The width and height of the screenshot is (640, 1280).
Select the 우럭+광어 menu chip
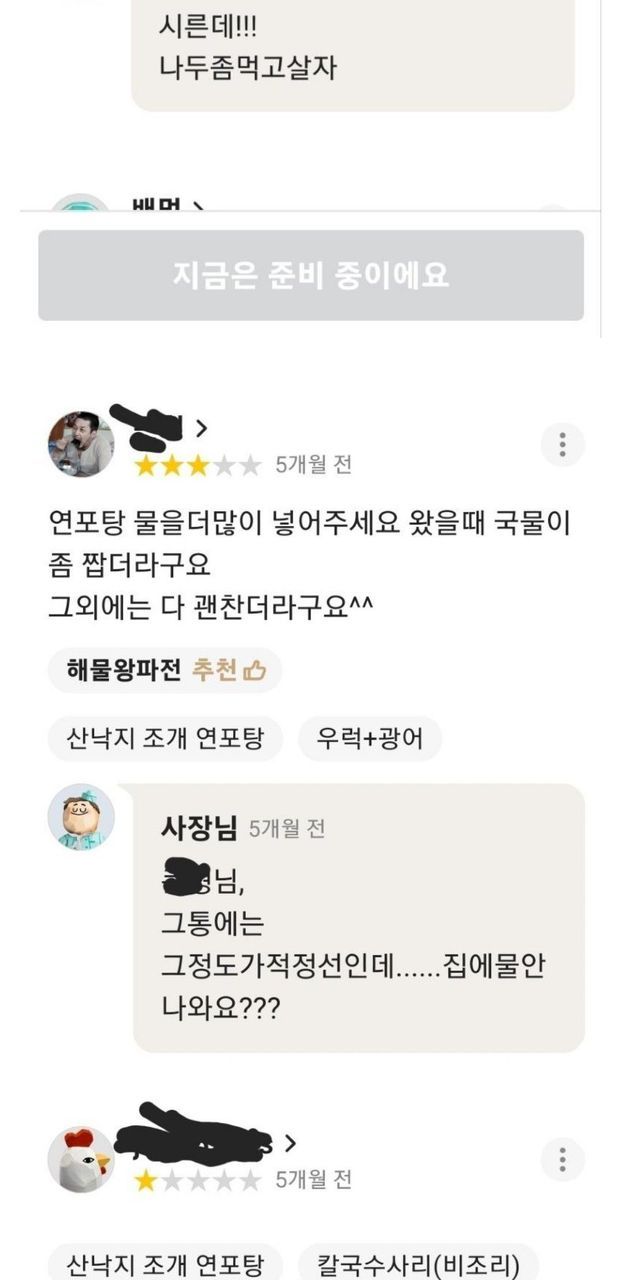tap(370, 739)
